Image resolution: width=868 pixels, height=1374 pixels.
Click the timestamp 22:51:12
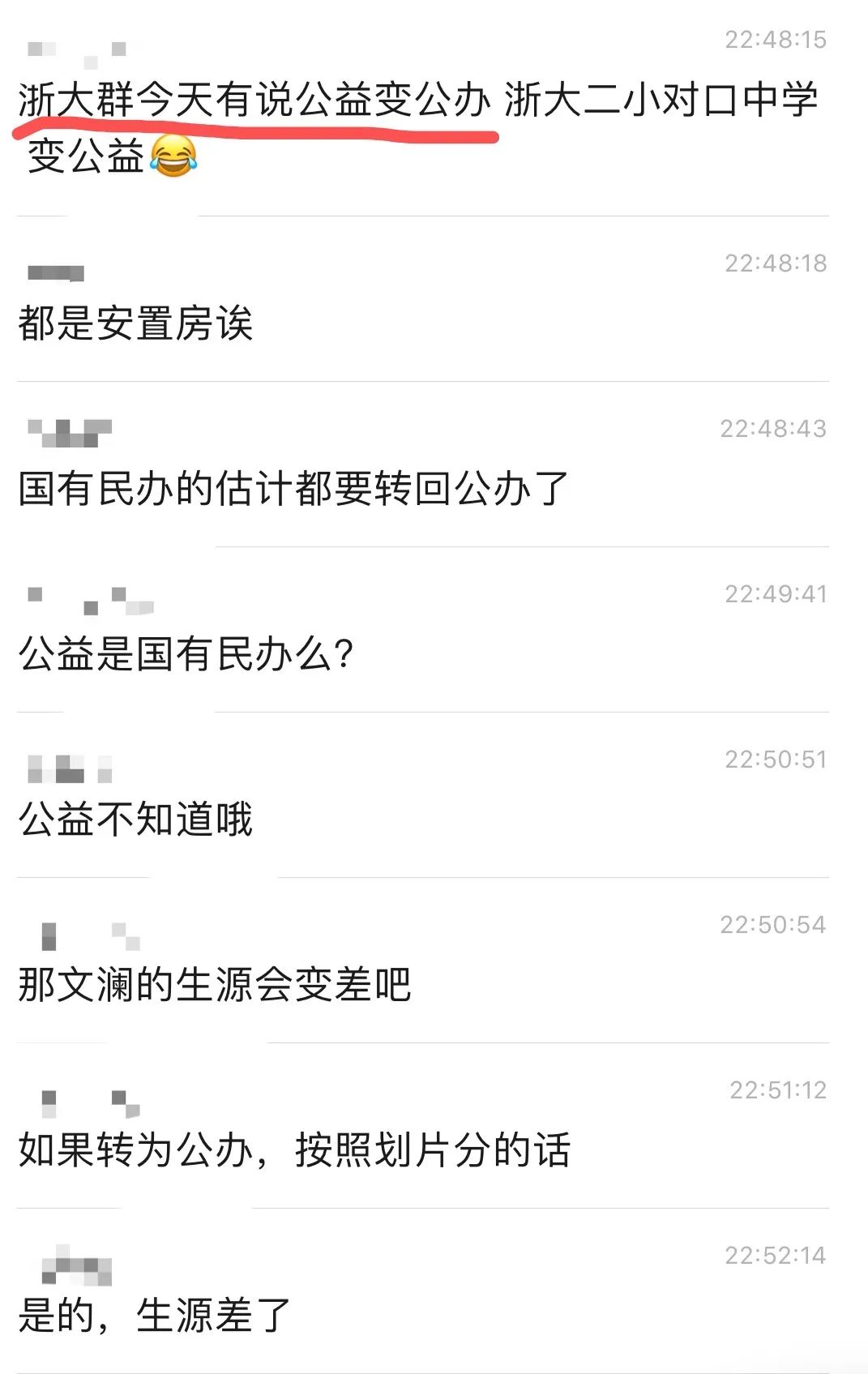click(778, 1090)
